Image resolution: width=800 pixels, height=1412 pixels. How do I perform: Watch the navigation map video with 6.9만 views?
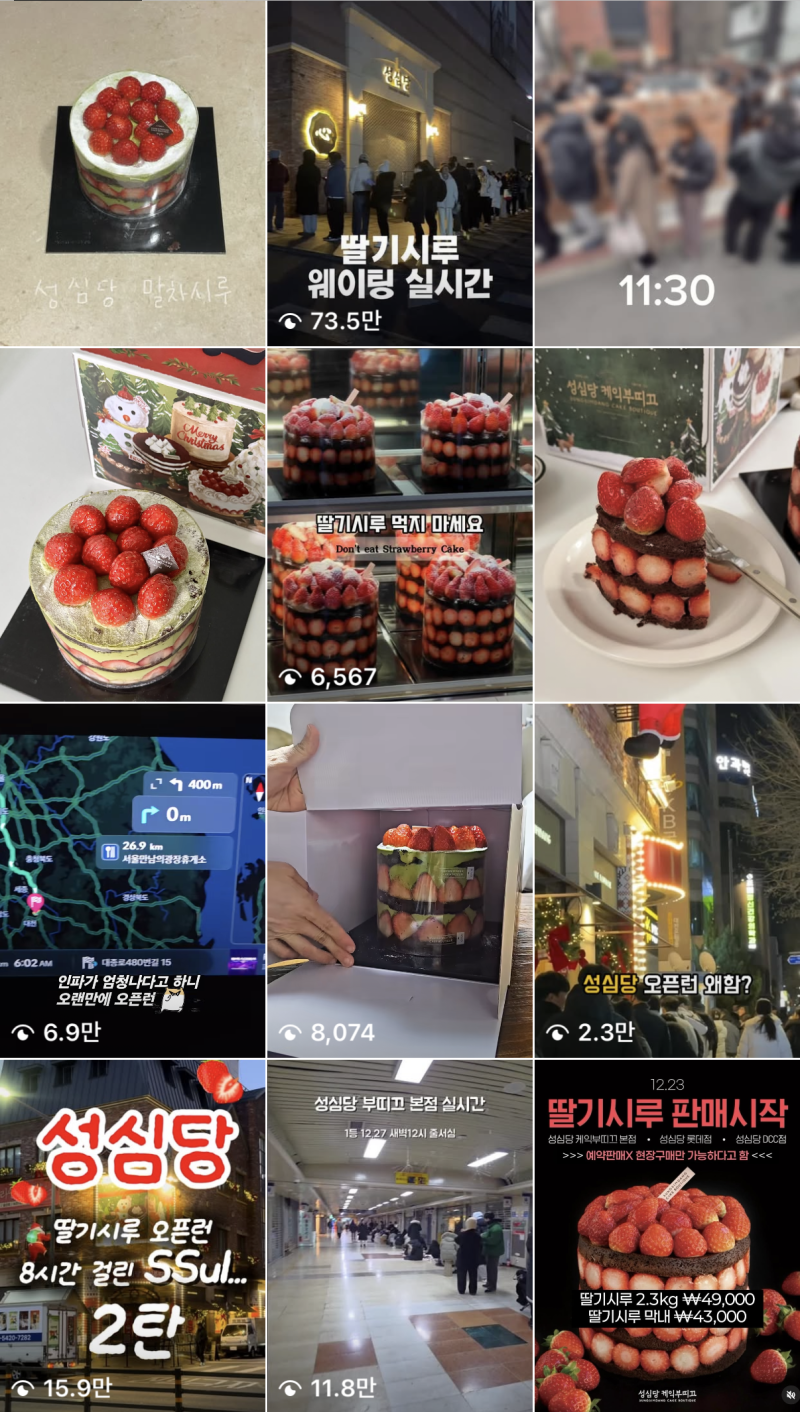tap(132, 880)
